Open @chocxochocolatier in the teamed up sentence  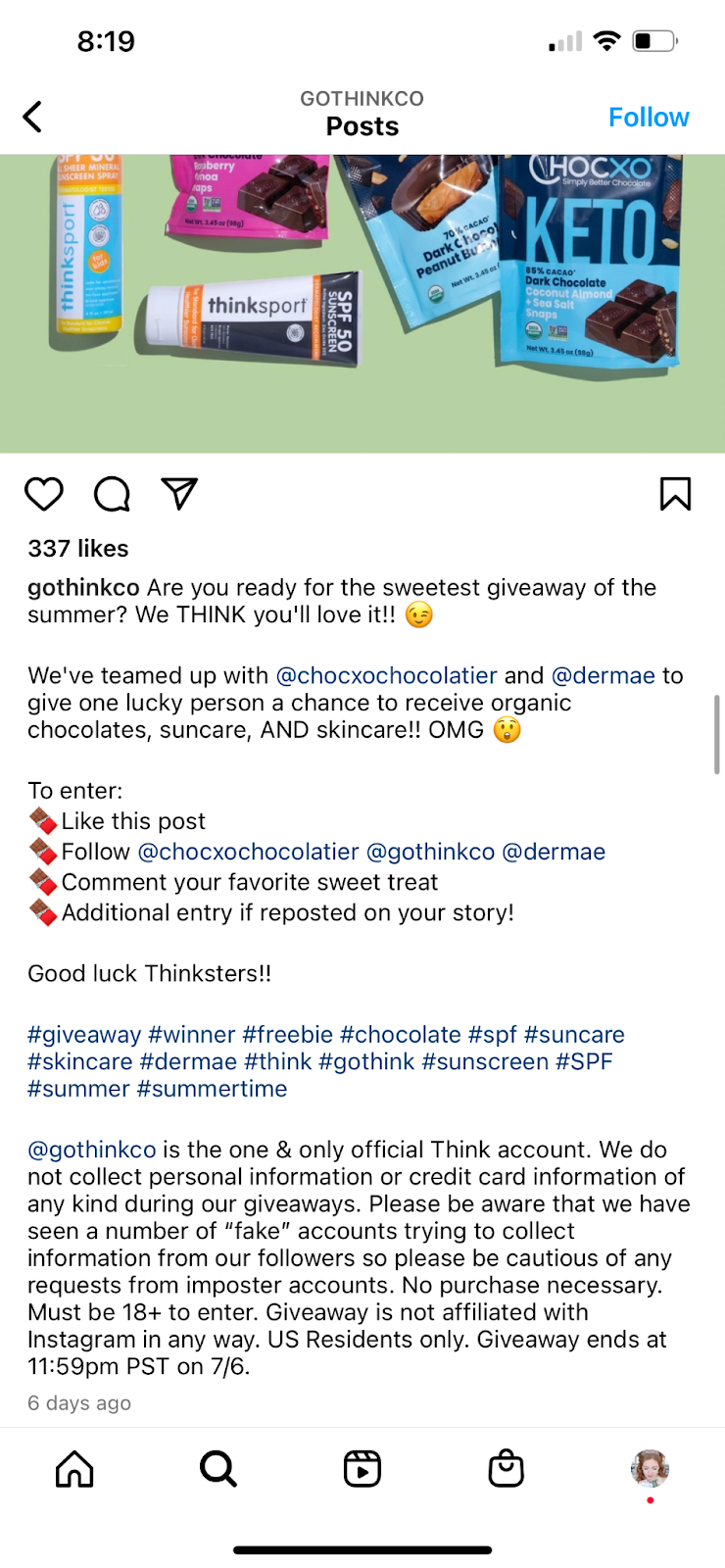[386, 676]
